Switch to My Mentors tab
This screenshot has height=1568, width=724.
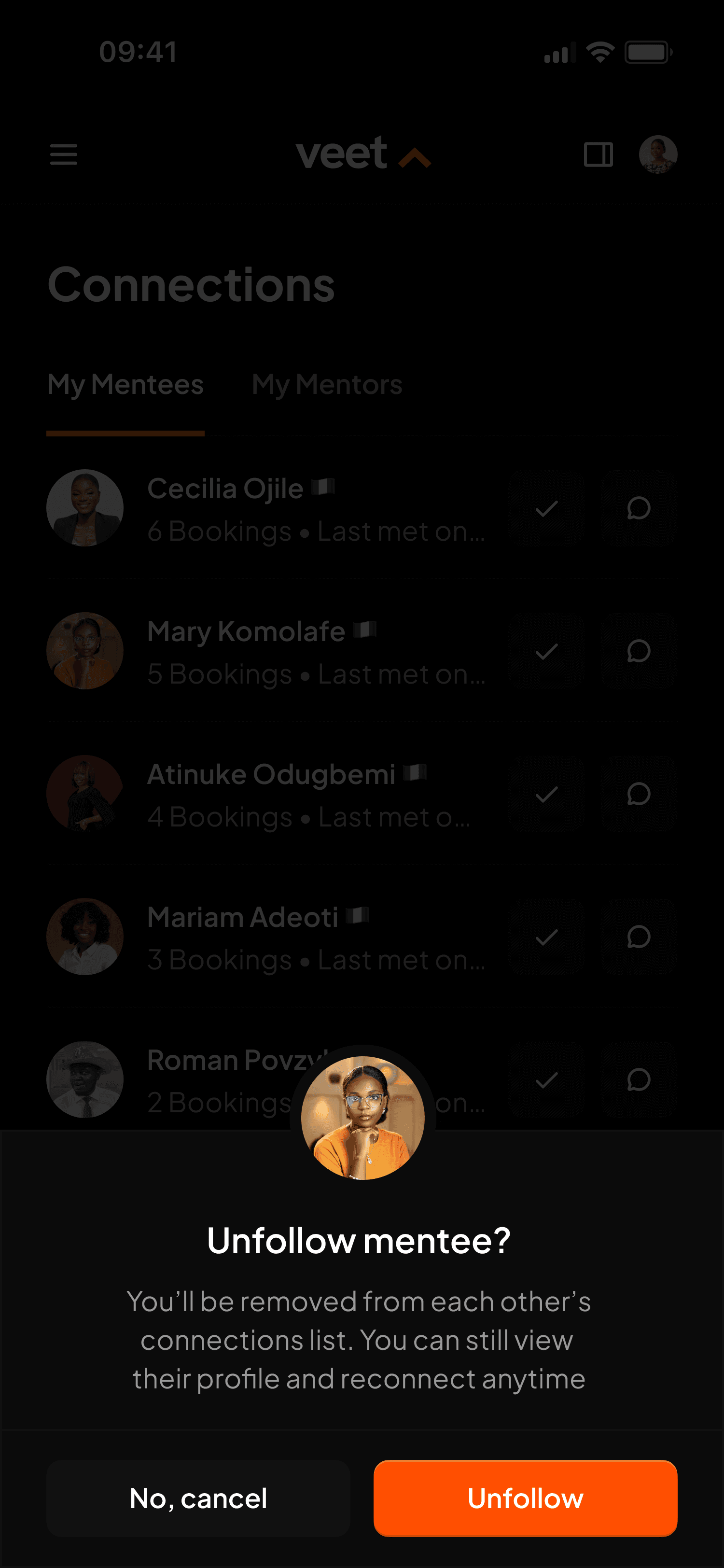click(327, 385)
